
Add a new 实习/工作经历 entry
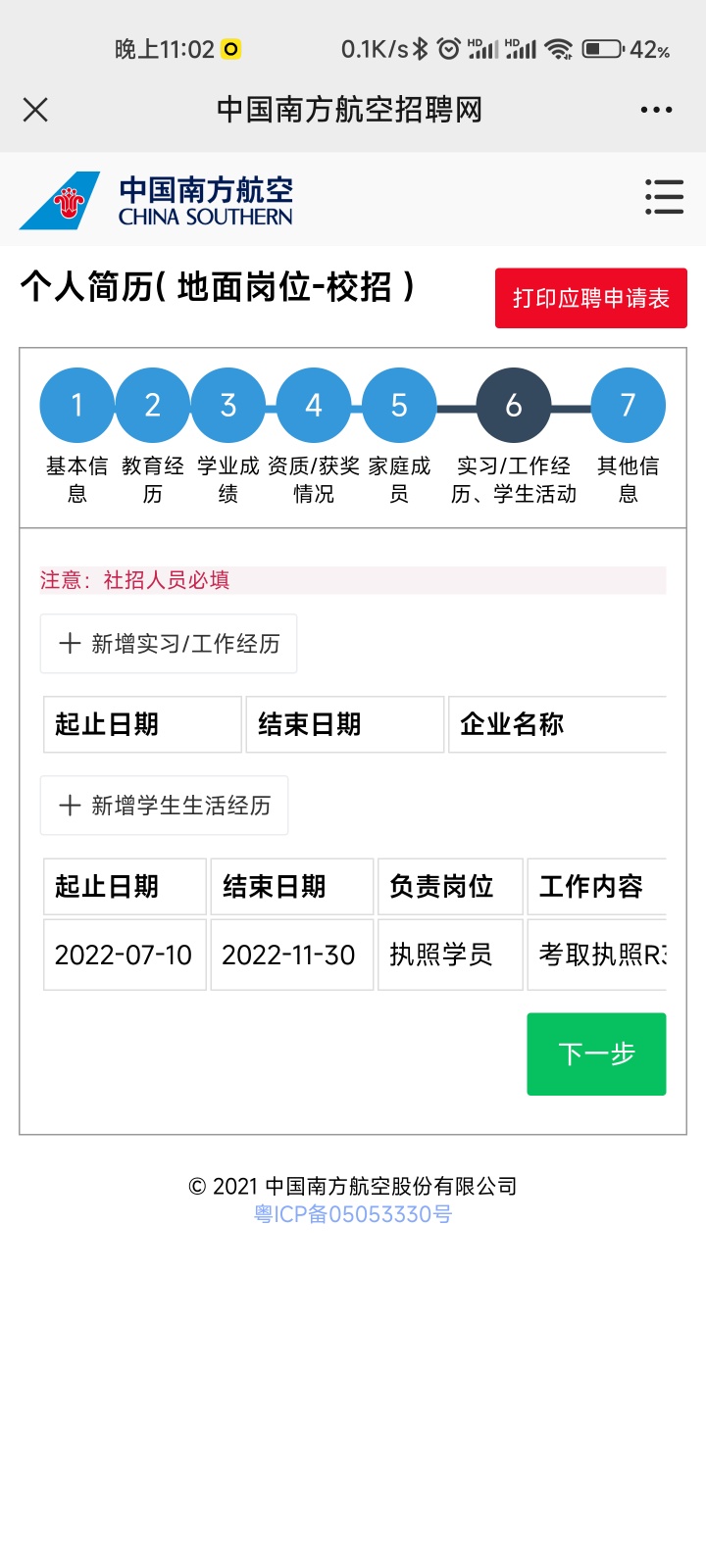169,644
